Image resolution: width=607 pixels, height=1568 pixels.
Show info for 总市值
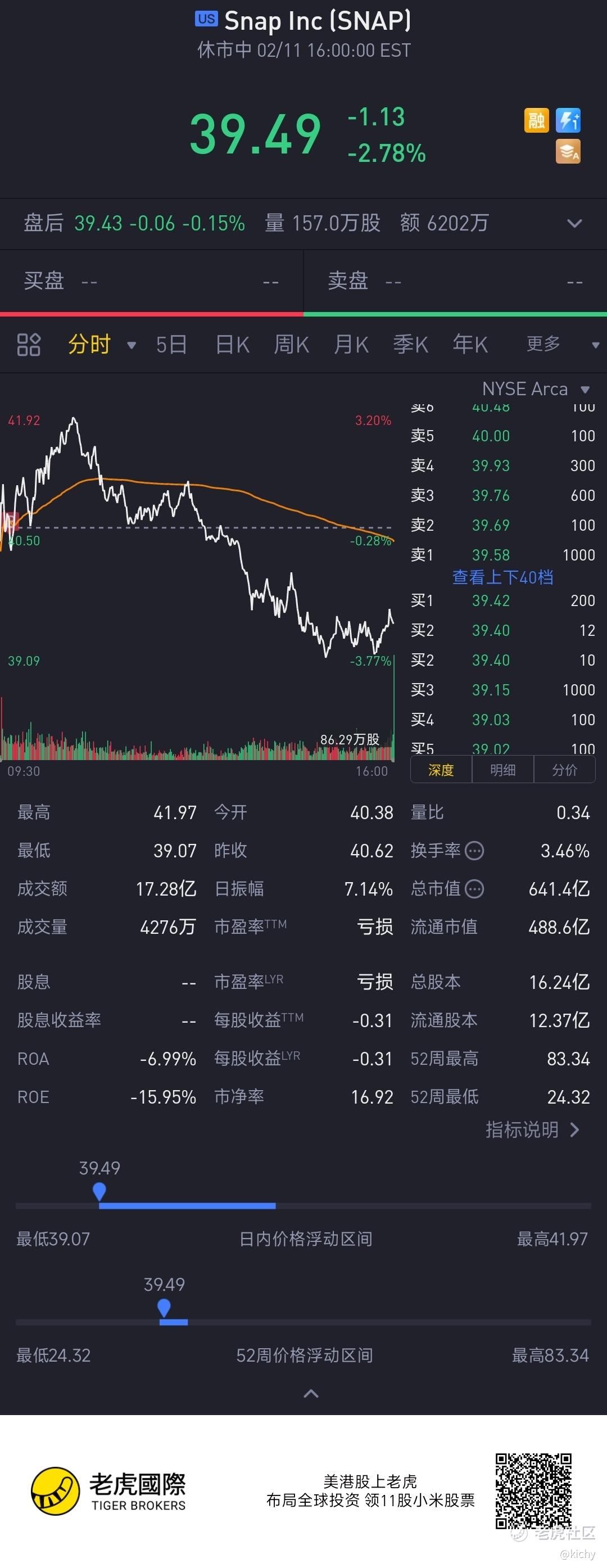coord(474,889)
